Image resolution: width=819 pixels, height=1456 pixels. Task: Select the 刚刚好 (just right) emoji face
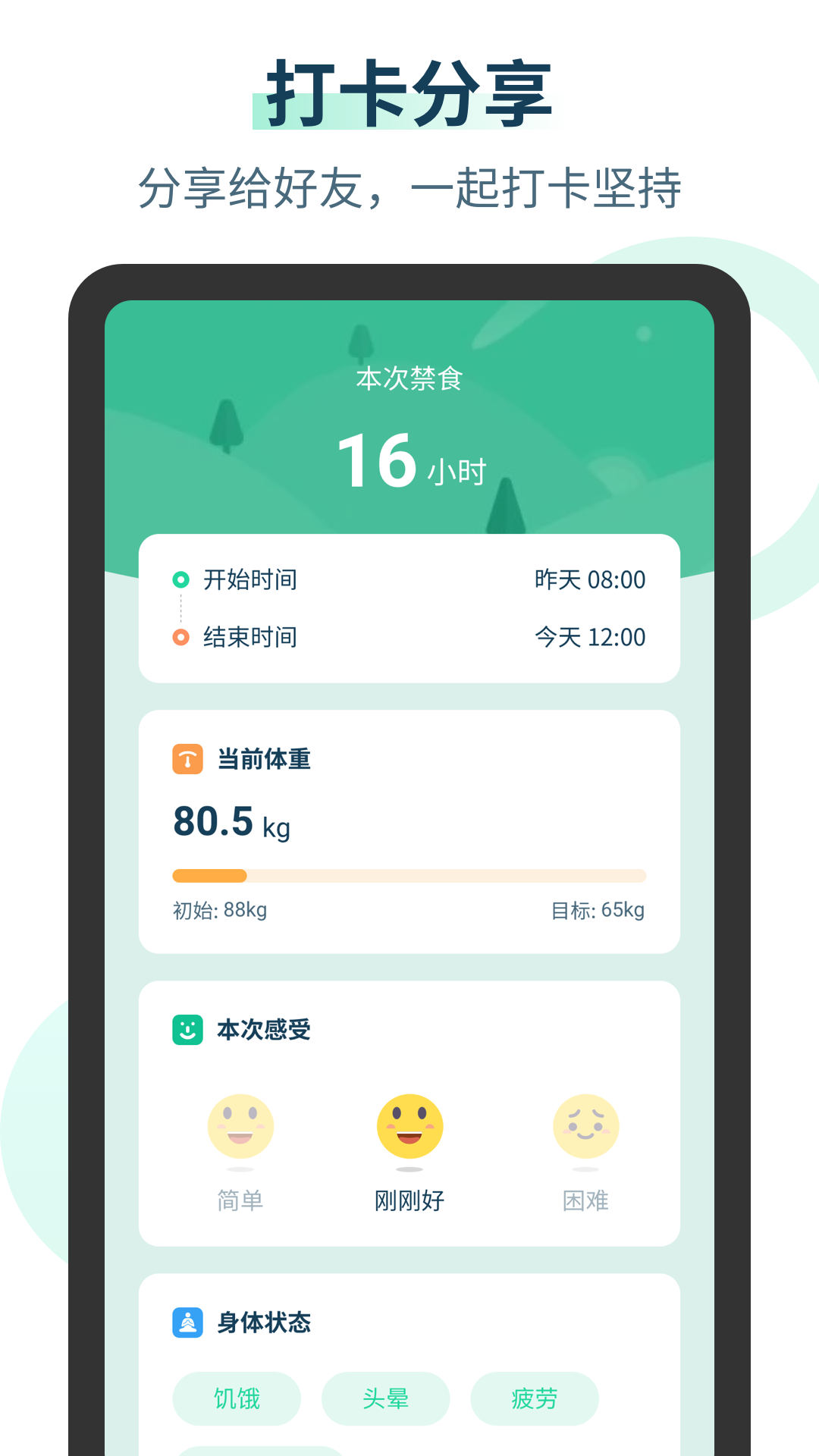click(409, 1125)
